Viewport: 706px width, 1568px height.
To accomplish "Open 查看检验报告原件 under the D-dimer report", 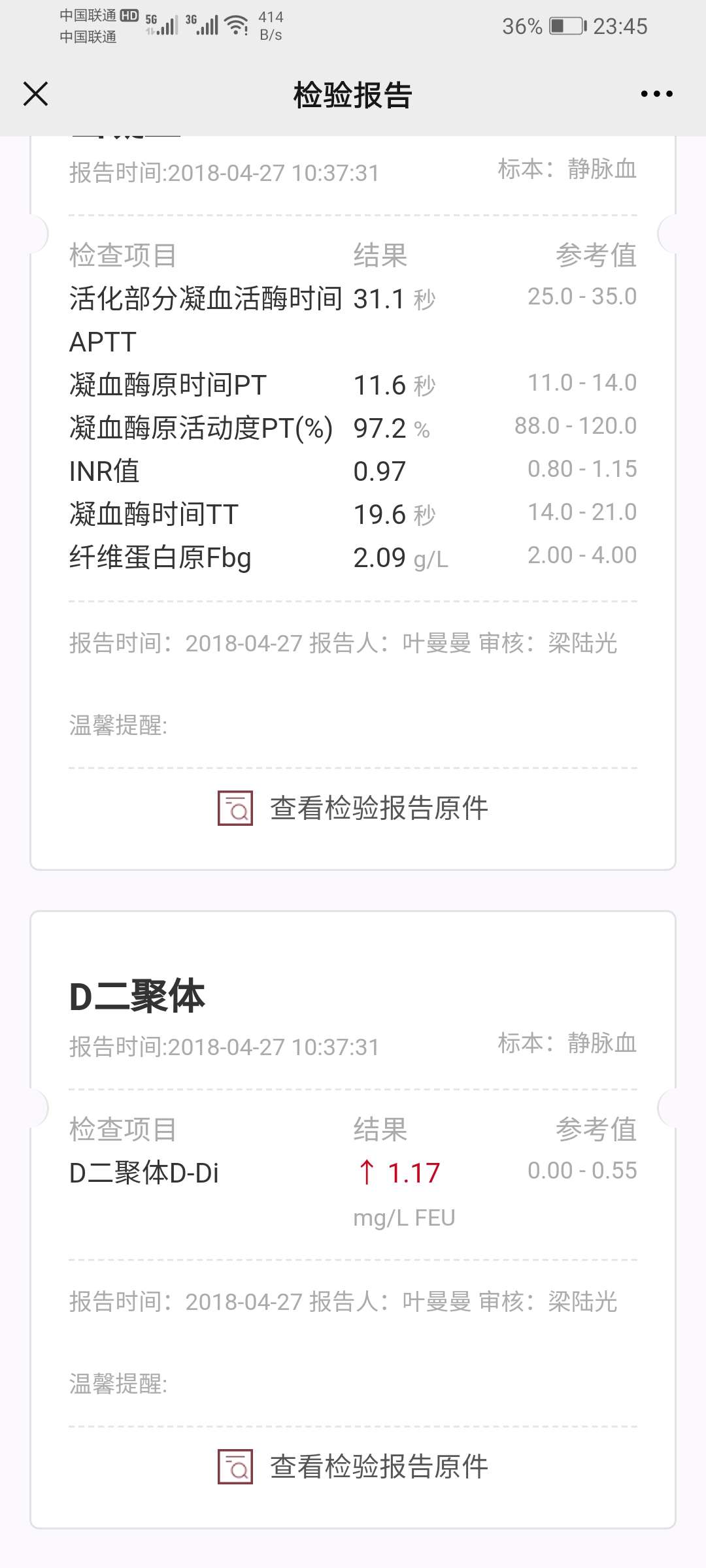I will [379, 1467].
